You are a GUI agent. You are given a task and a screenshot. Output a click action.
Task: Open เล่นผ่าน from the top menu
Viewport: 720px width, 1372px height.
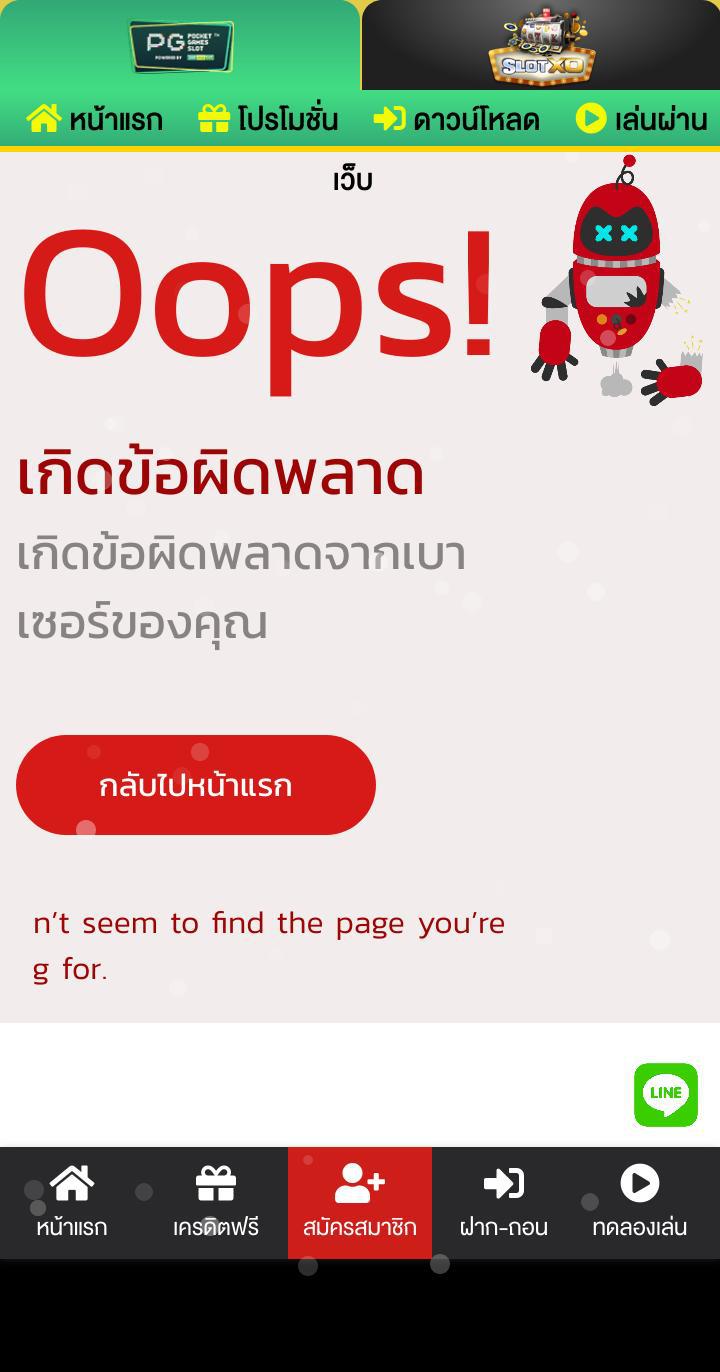[642, 120]
